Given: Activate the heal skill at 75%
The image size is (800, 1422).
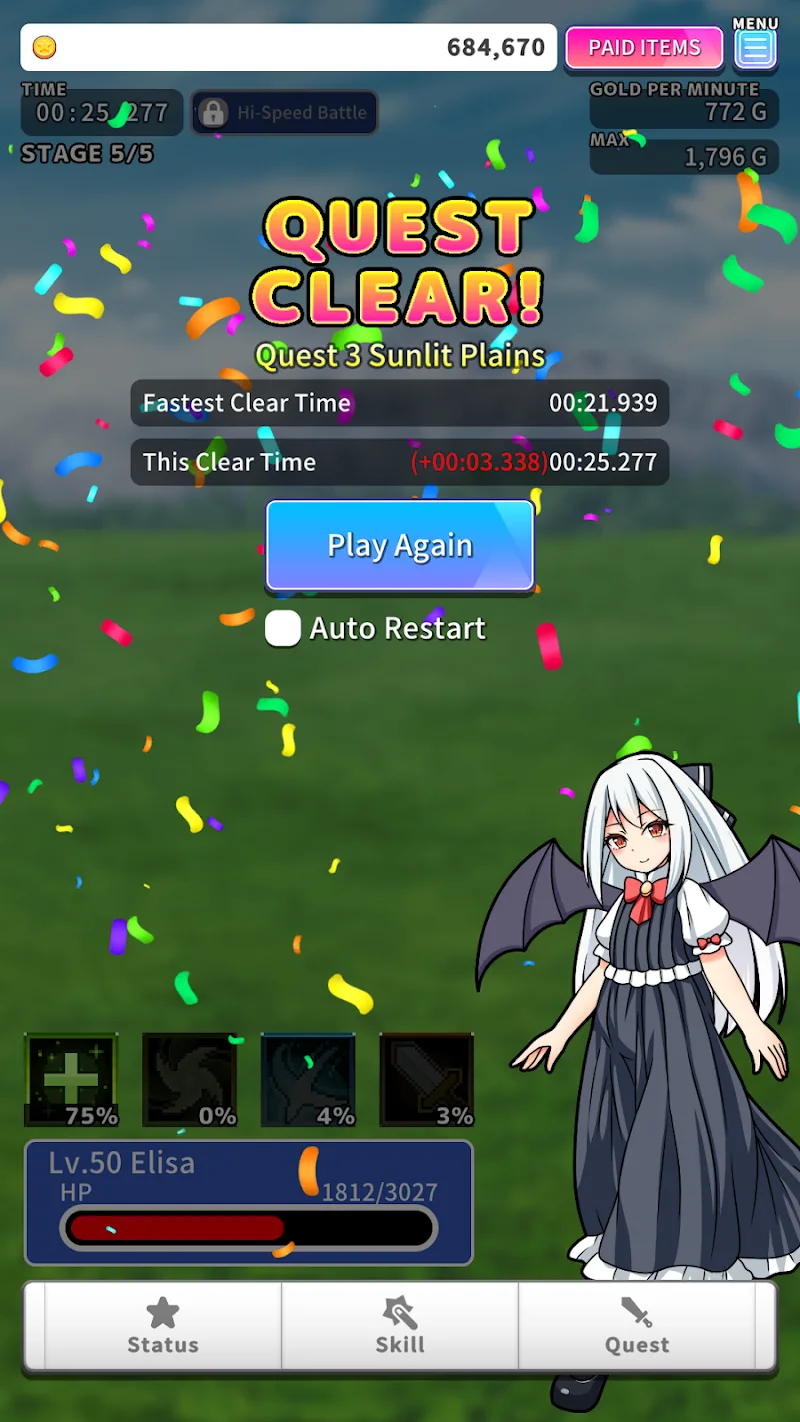Looking at the screenshot, I should pos(72,1080).
